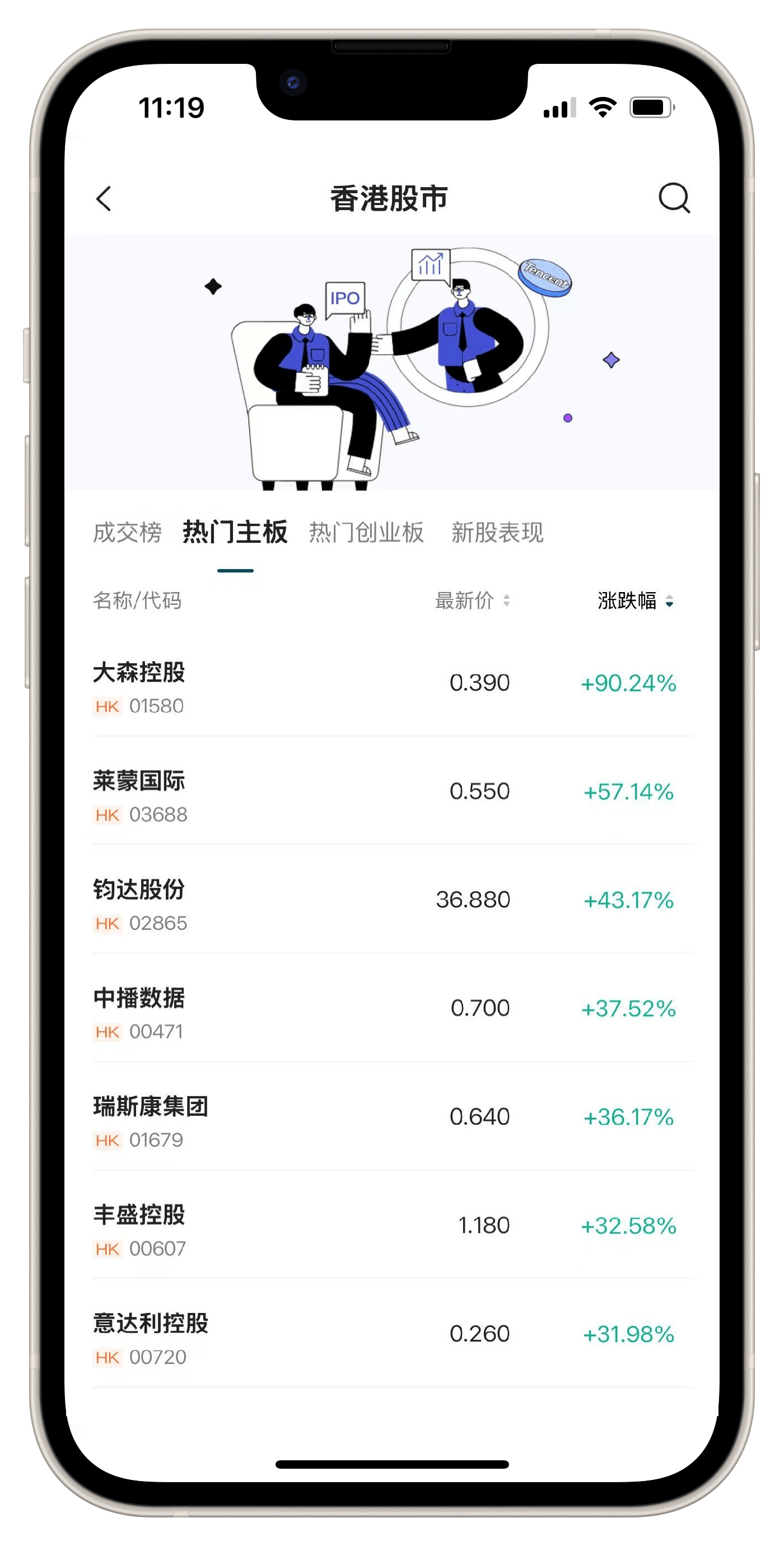Image resolution: width=784 pixels, height=1546 pixels.
Task: Sort the list by 最新价
Action: point(472,600)
